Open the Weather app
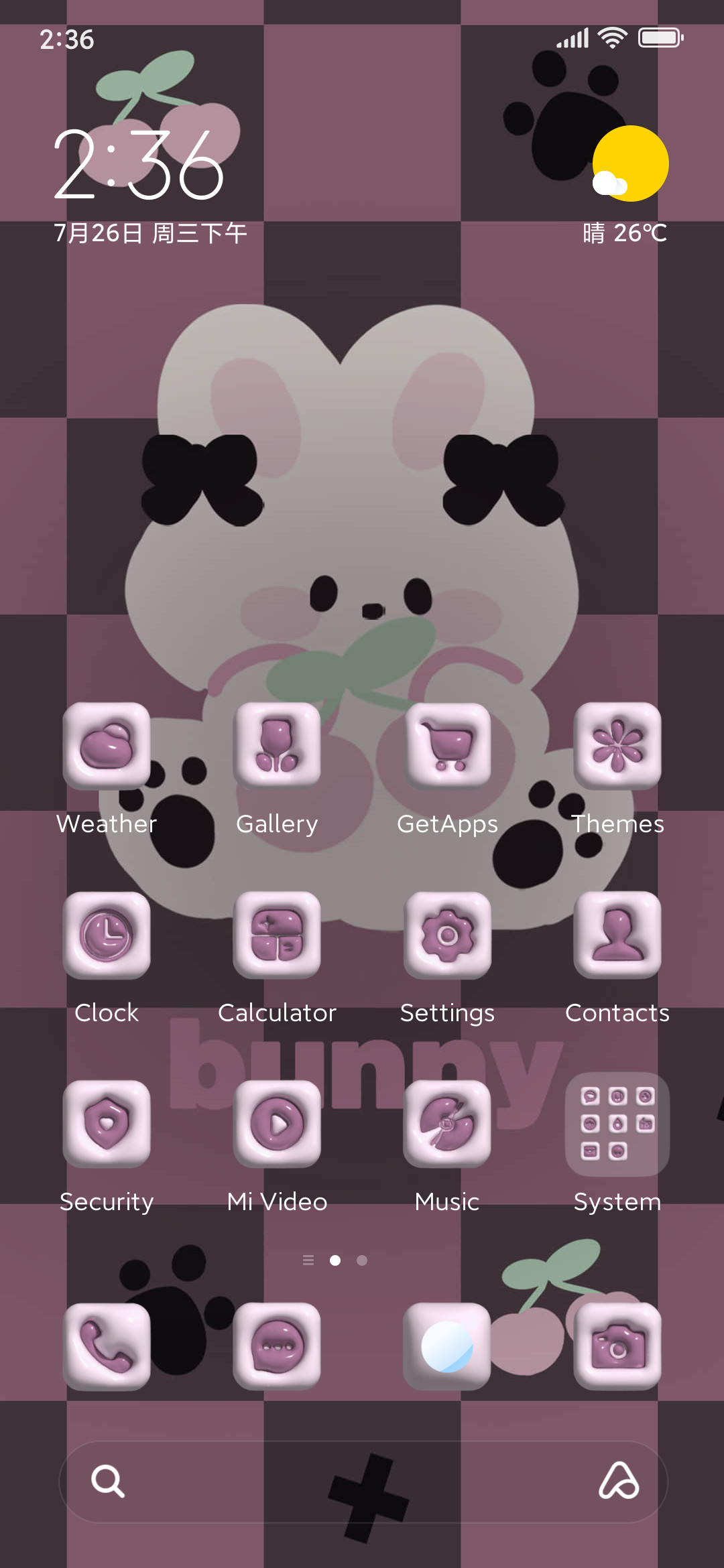 pos(107,746)
